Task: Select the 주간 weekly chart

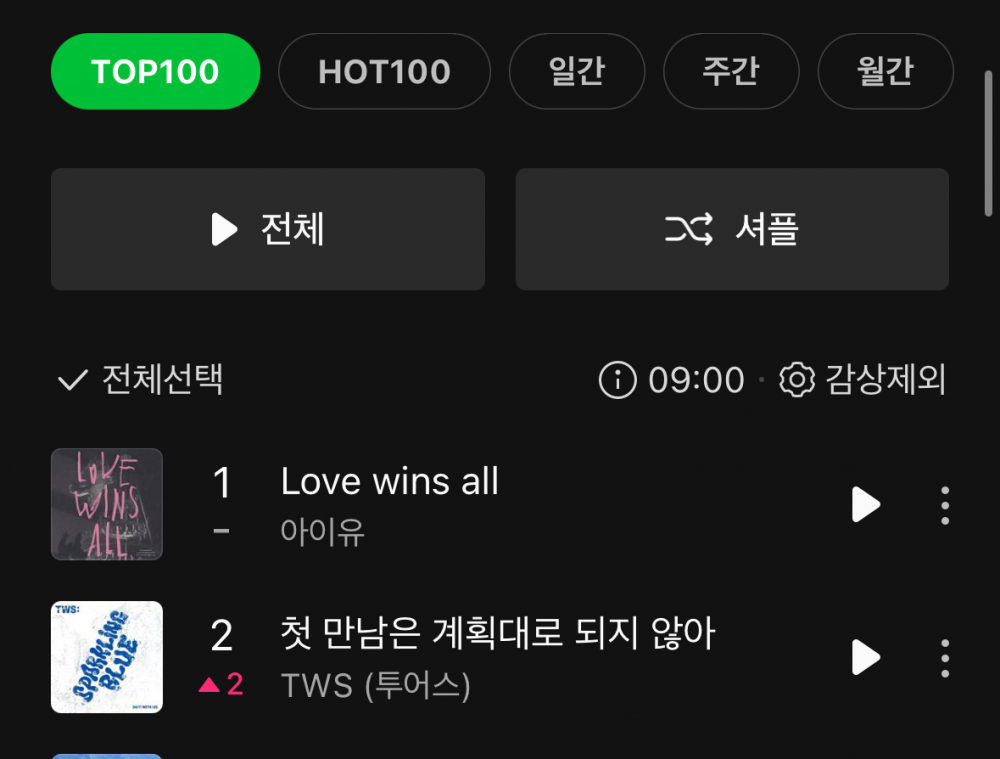Action: click(x=731, y=72)
